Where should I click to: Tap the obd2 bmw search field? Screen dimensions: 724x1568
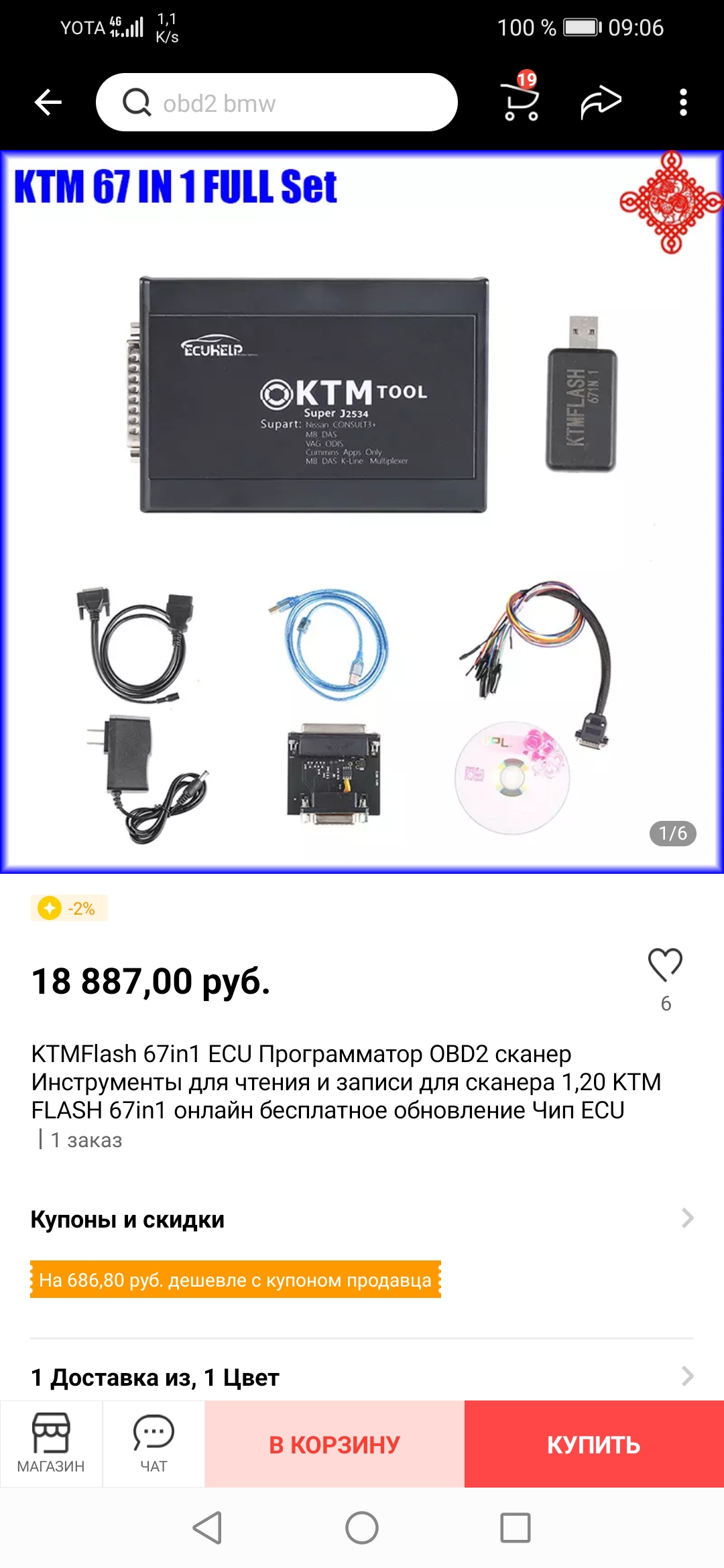click(x=276, y=103)
